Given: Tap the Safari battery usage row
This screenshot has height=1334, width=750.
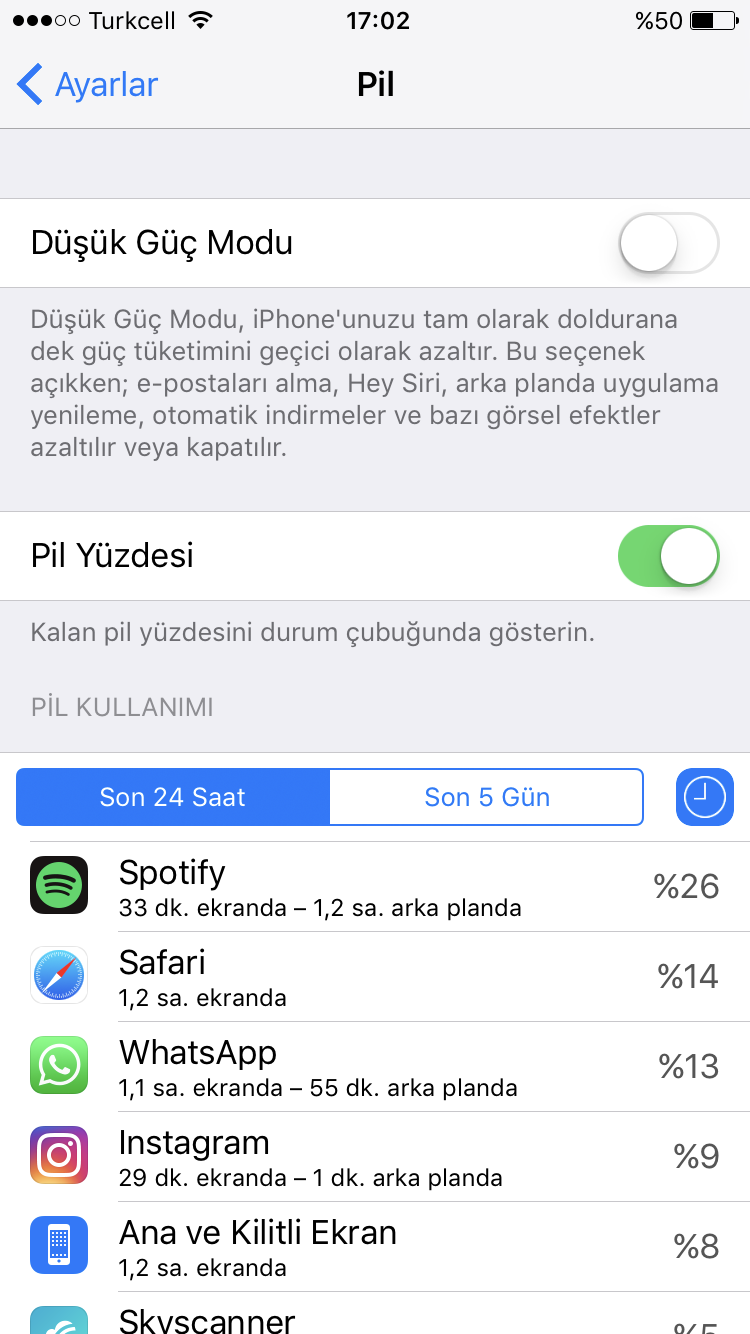Looking at the screenshot, I should click(x=375, y=976).
